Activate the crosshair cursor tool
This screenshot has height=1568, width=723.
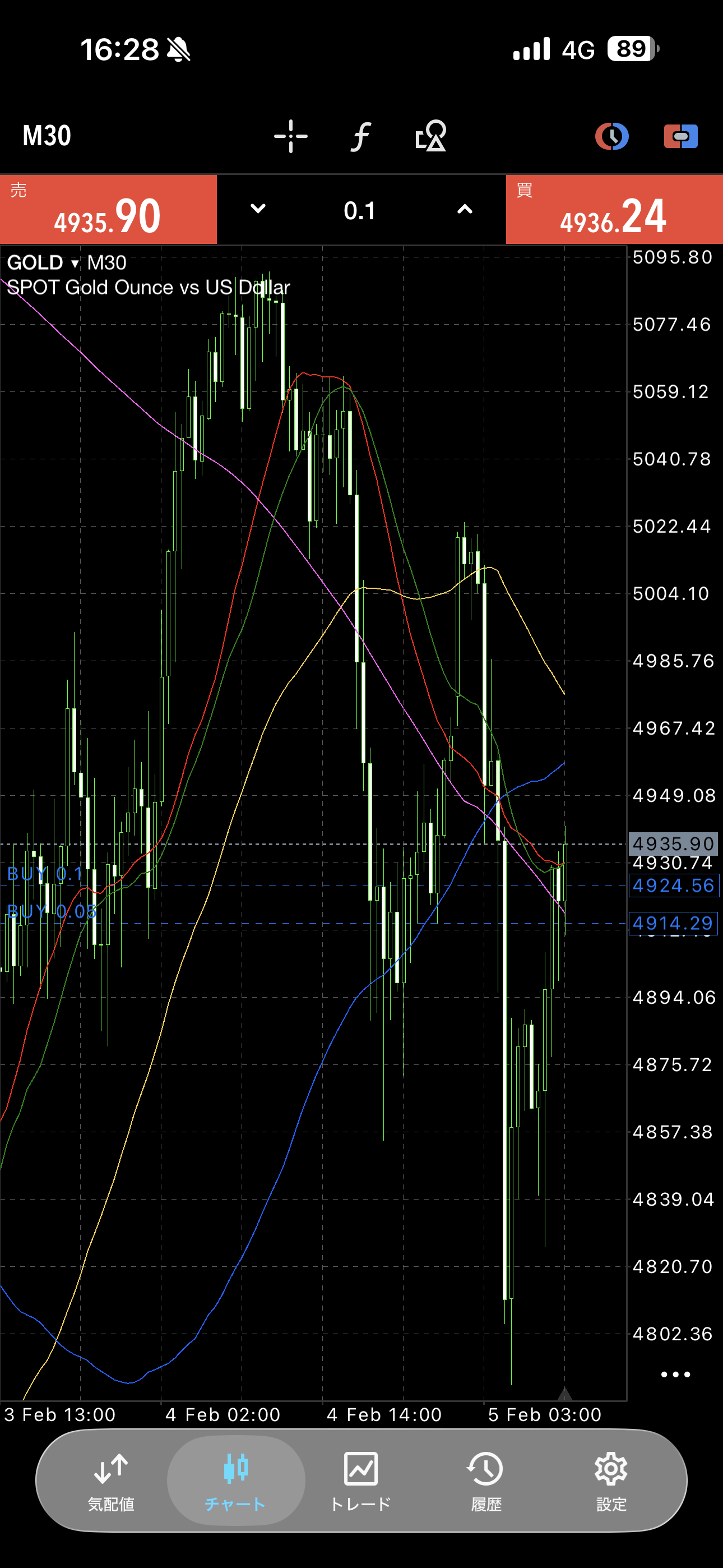291,136
